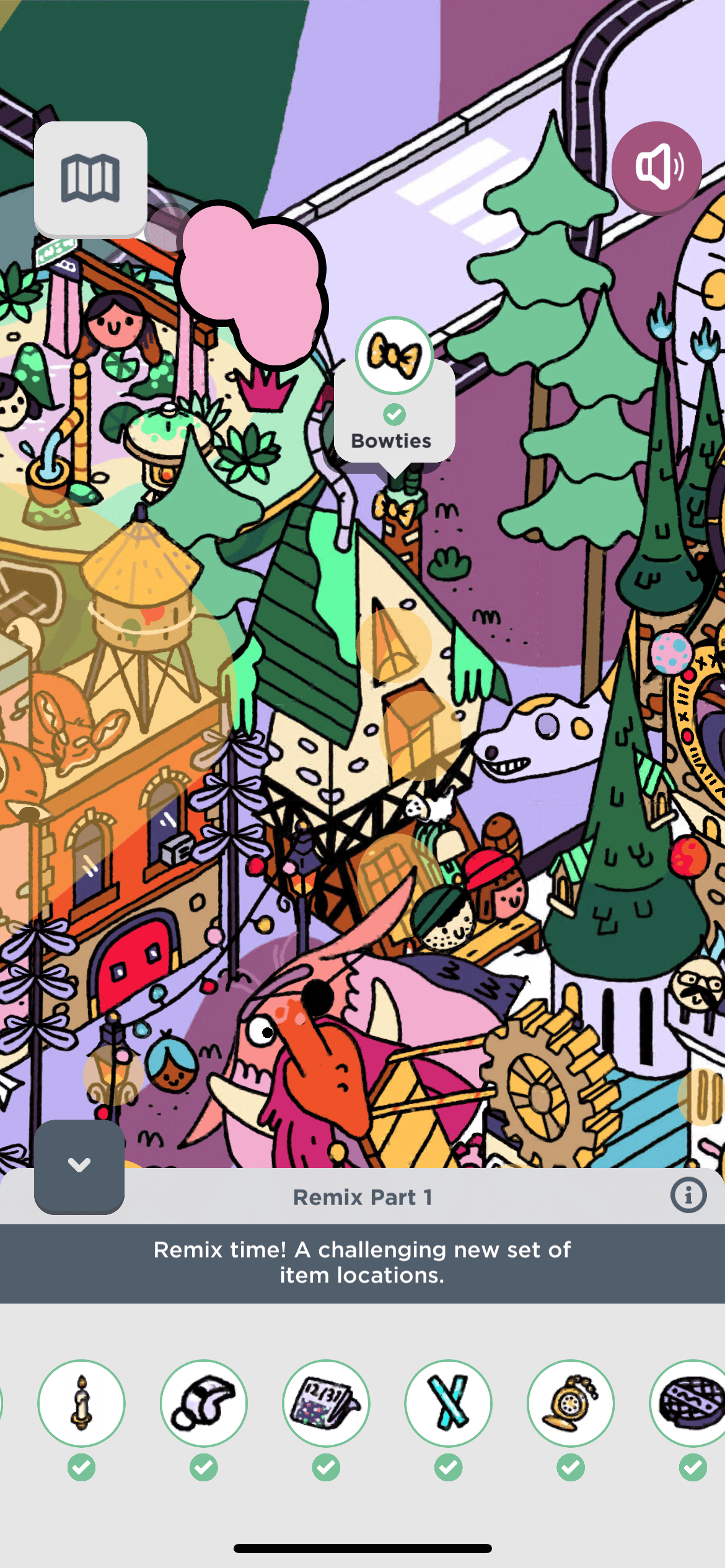The width and height of the screenshot is (725, 1568).
Task: Select the candle item
Action: [x=81, y=1403]
